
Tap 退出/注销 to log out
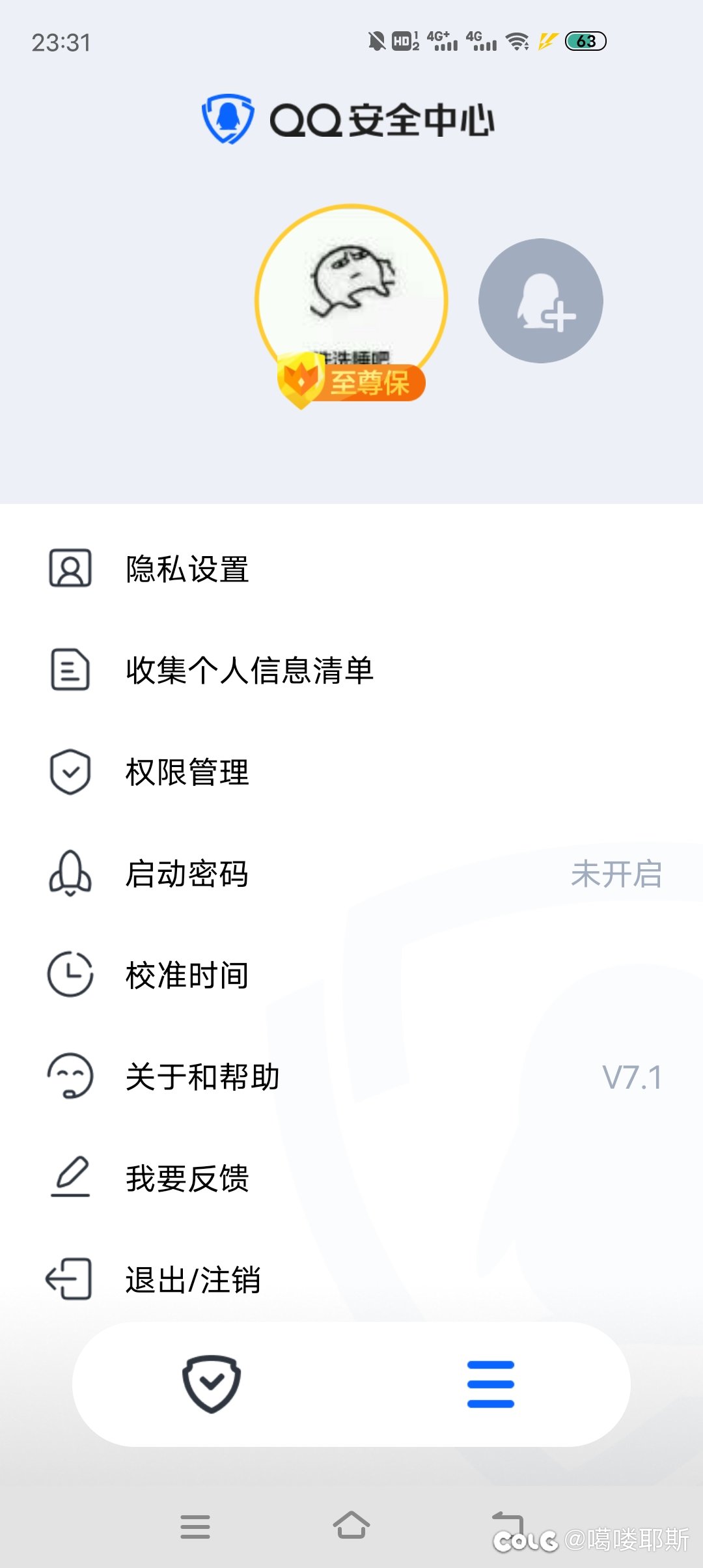click(193, 1280)
